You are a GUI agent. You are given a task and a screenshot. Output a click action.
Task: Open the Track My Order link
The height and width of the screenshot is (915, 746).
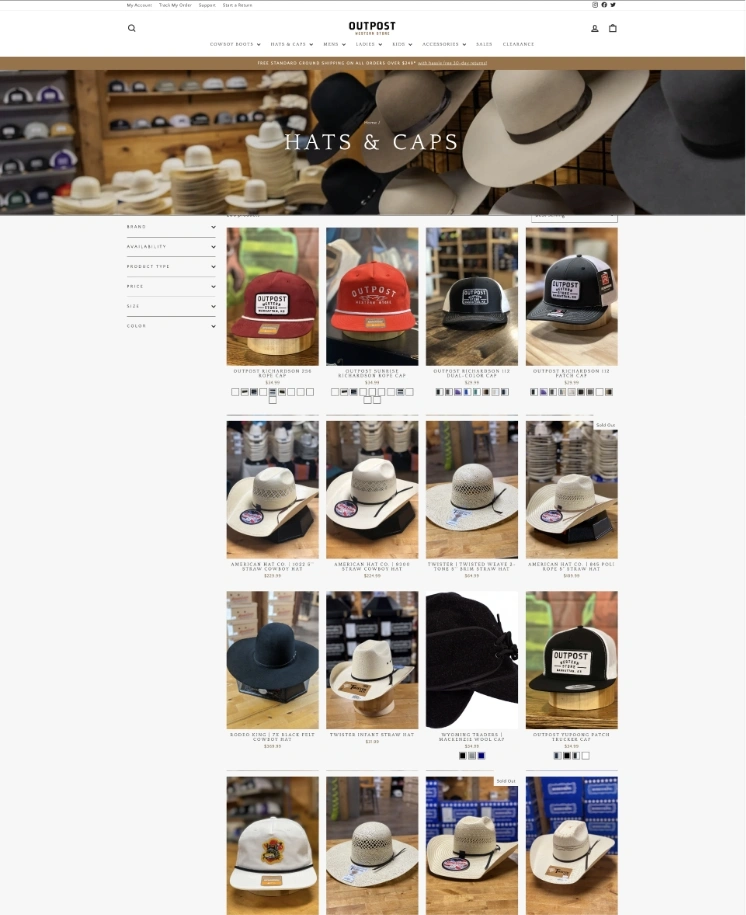tap(175, 5)
